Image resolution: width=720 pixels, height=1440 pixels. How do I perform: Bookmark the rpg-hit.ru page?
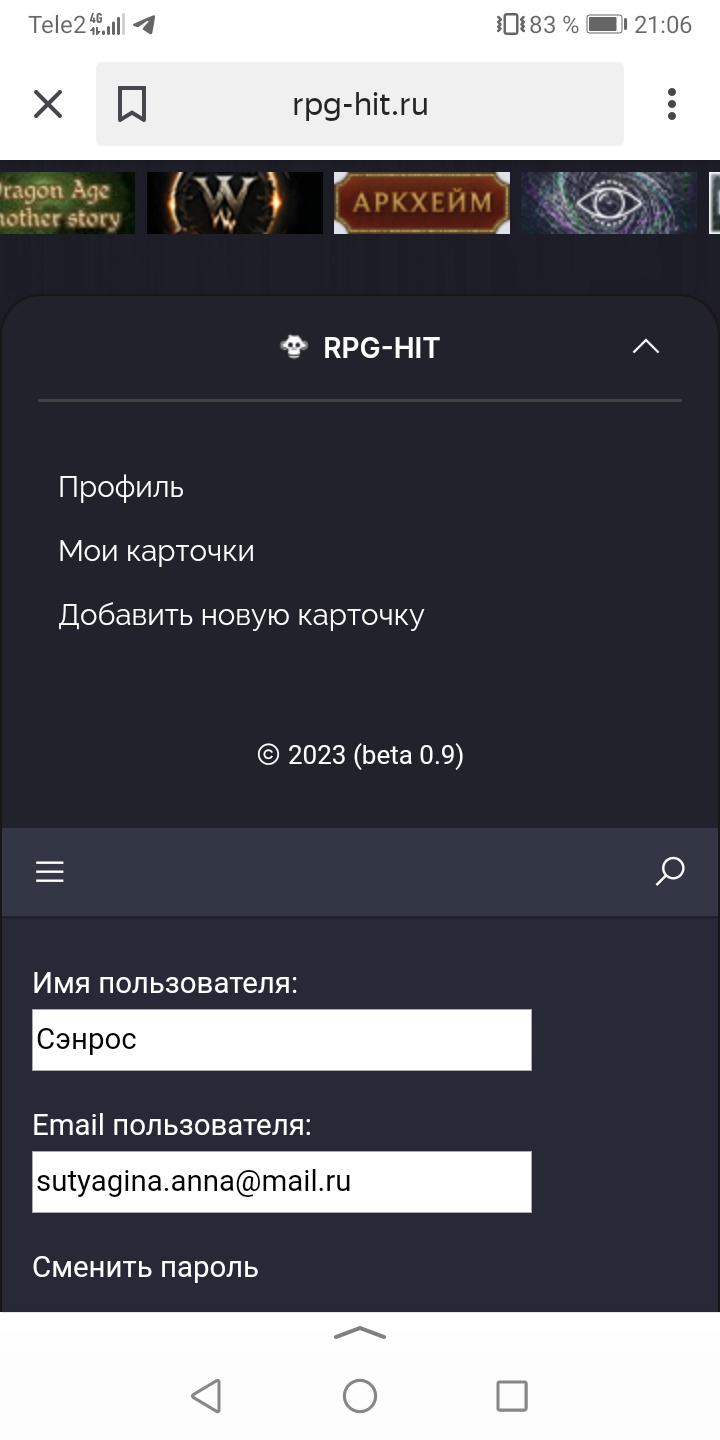point(132,104)
